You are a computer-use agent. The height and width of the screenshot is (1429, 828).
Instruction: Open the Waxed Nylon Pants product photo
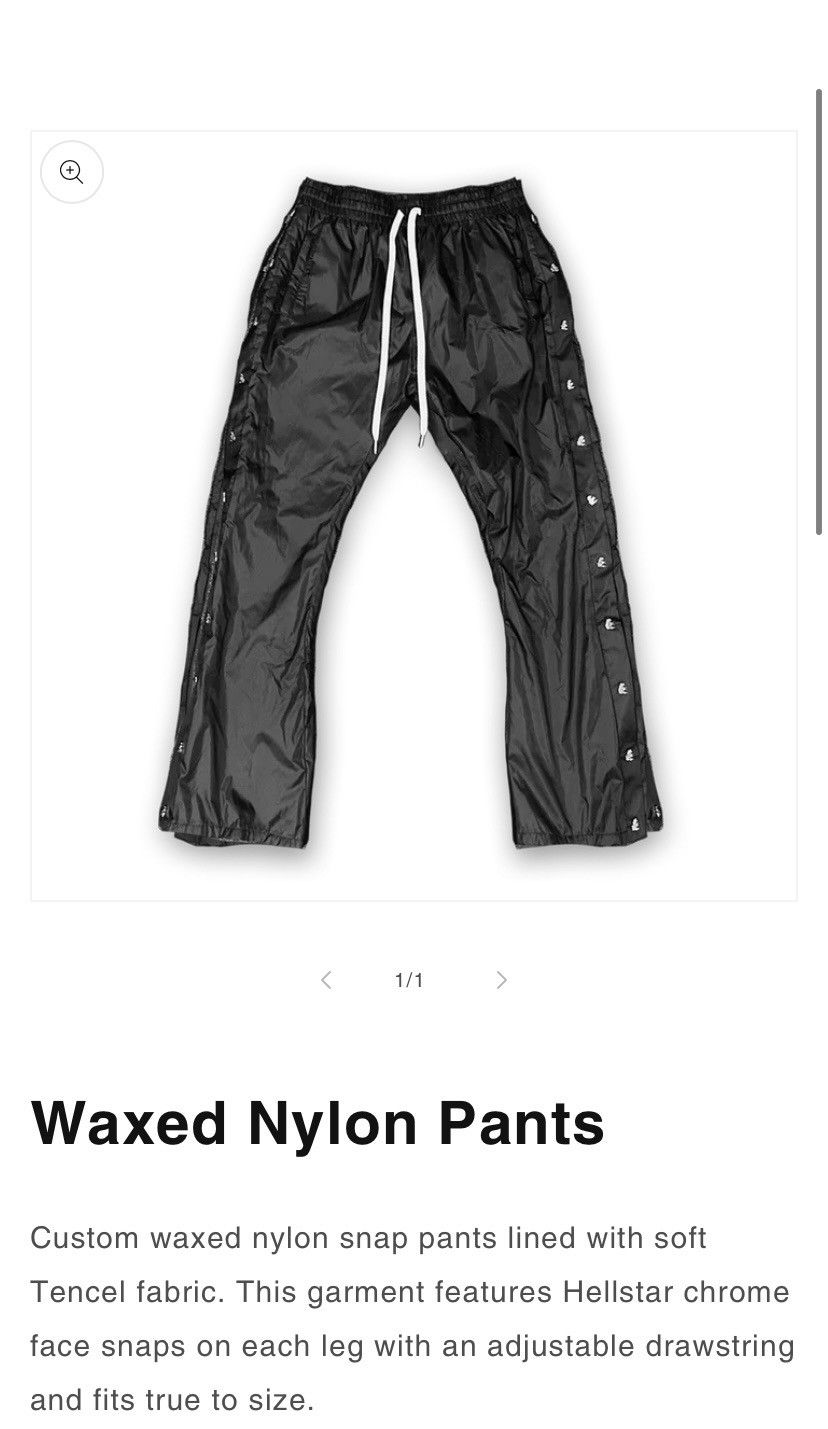414,516
